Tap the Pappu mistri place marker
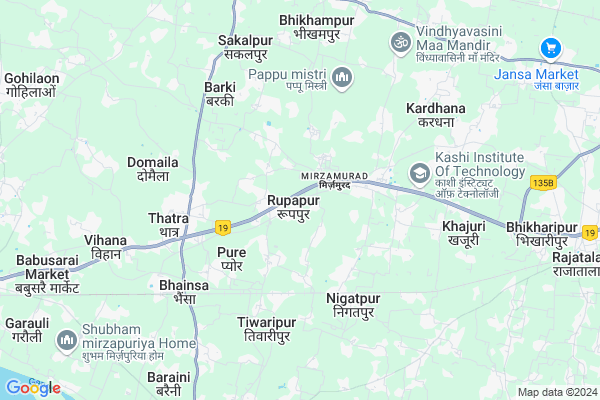600x400 pixels. (342, 78)
